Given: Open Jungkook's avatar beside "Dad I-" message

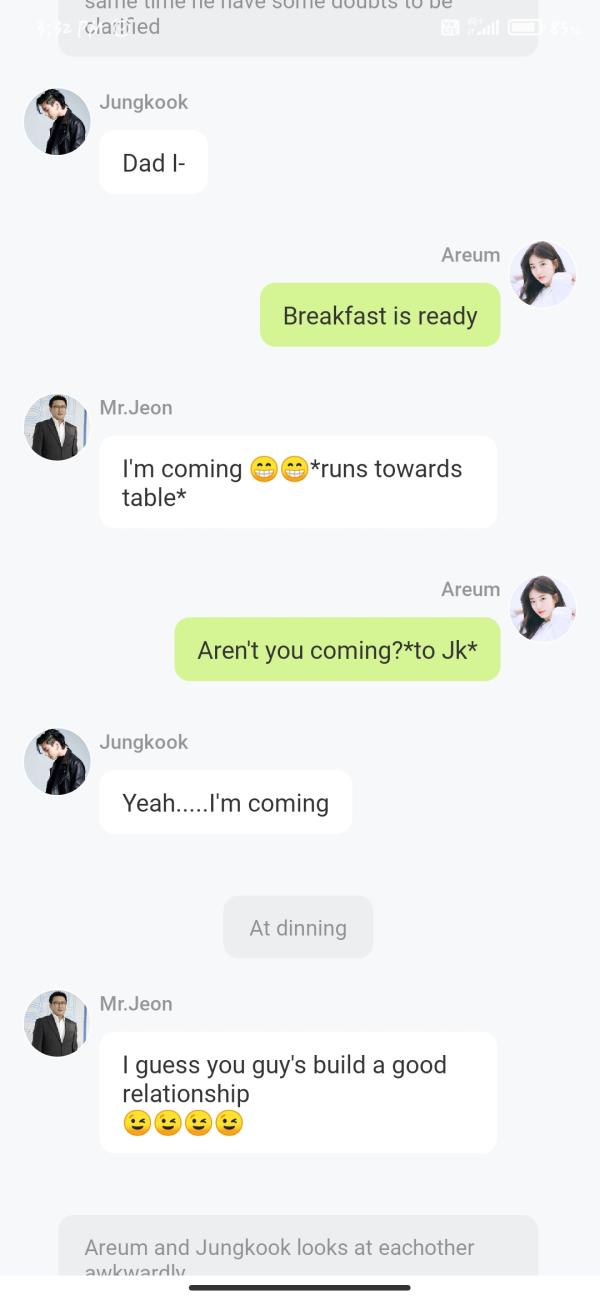Looking at the screenshot, I should pos(57,122).
